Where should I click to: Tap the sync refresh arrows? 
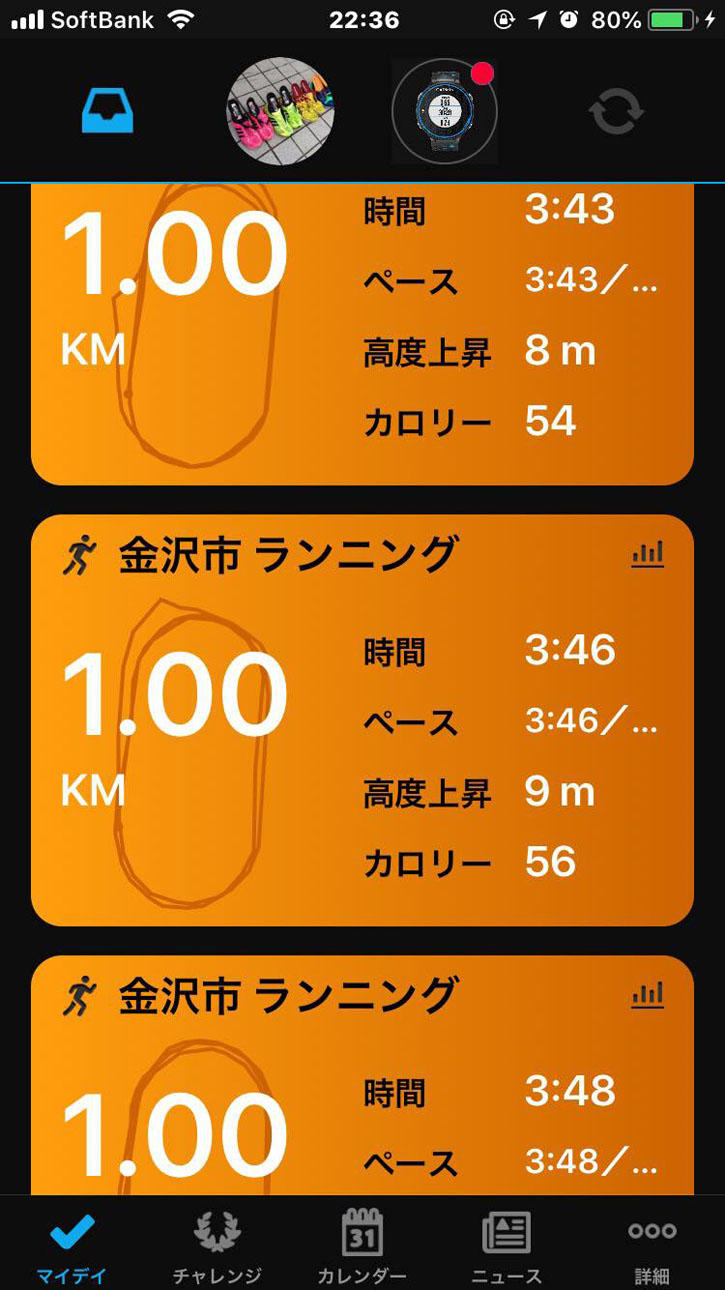616,112
